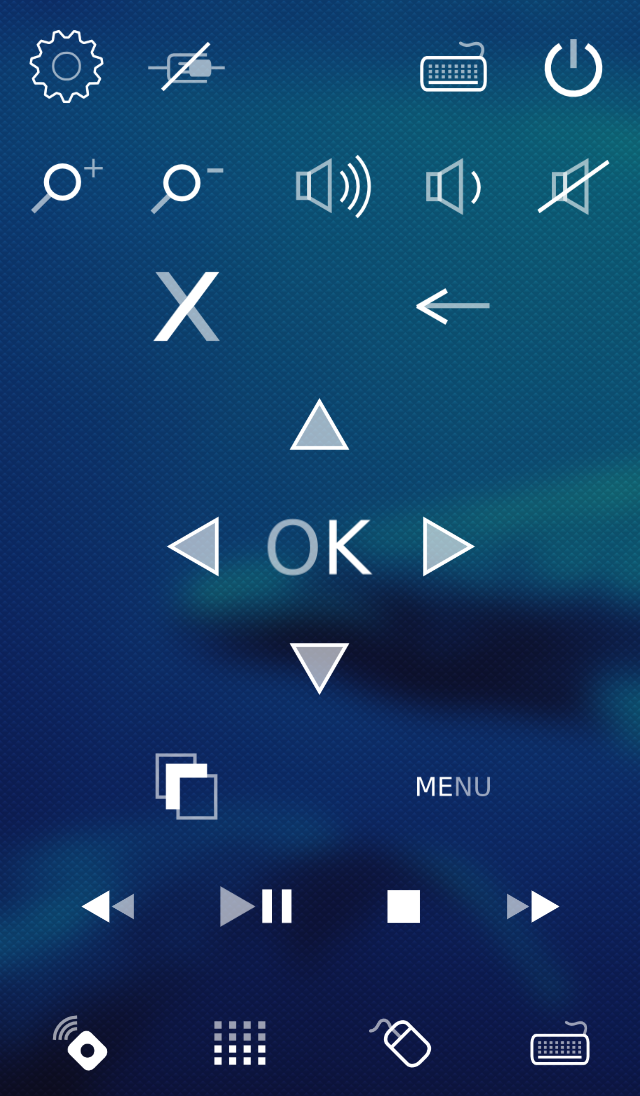Navigate right with the right triangle
Screen dimensions: 640x1096
pyautogui.click(x=446, y=547)
